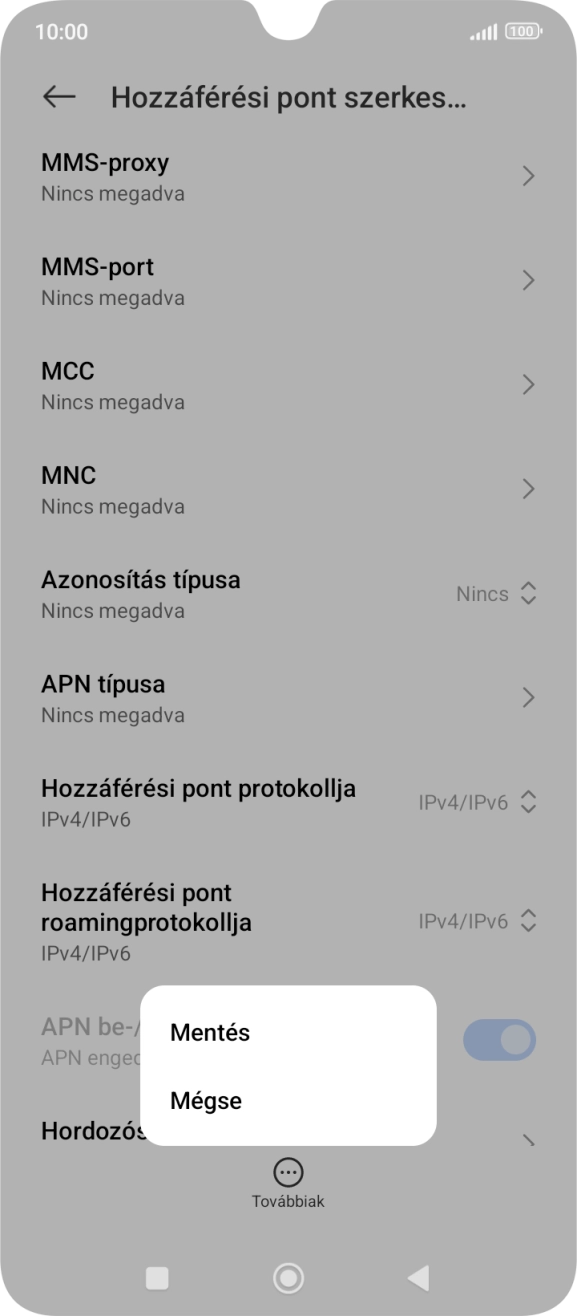This screenshot has width=577, height=1316.
Task: Edit the MNC value
Action: click(x=288, y=489)
